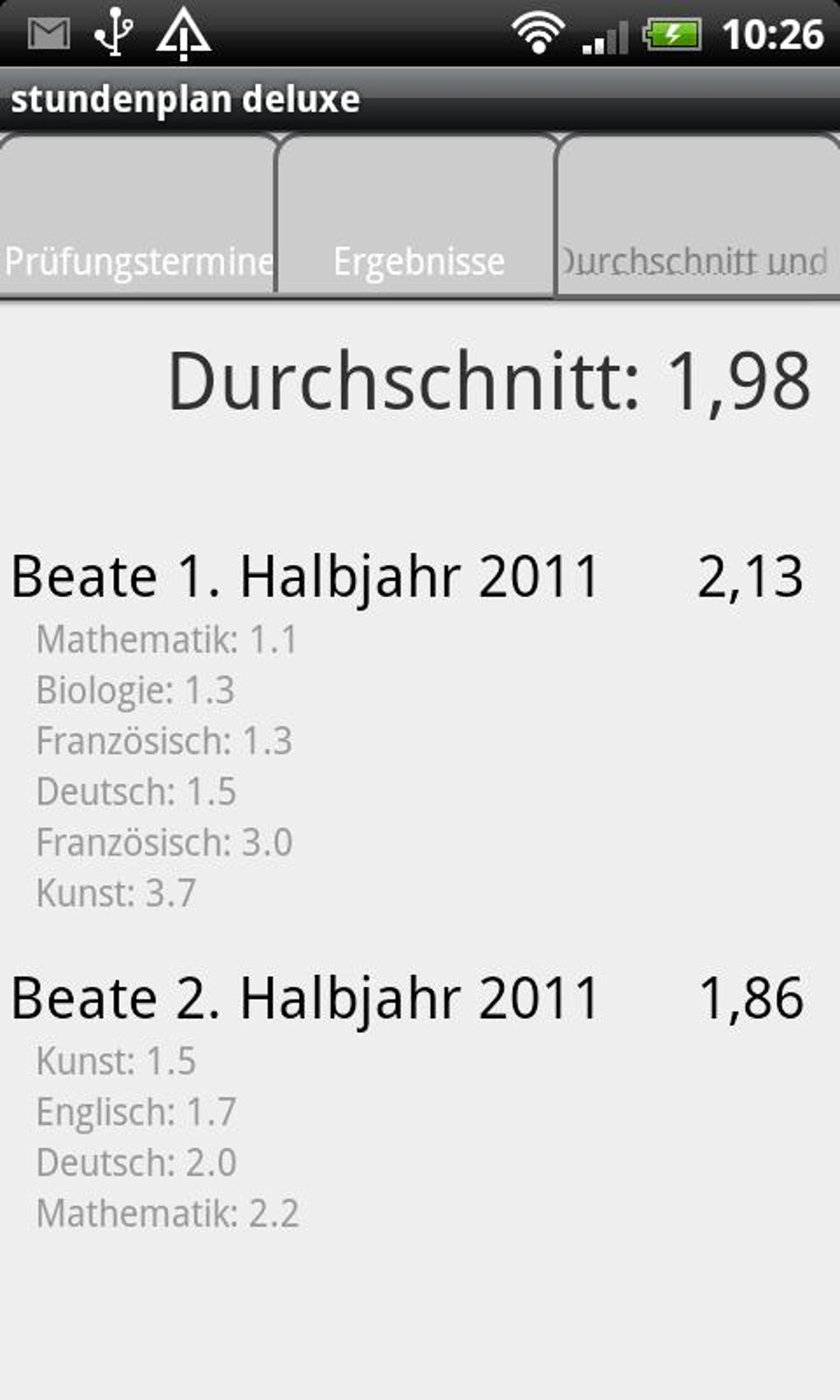Tap the stundenplan deluxe title bar
840x1400 pixels.
[x=188, y=99]
